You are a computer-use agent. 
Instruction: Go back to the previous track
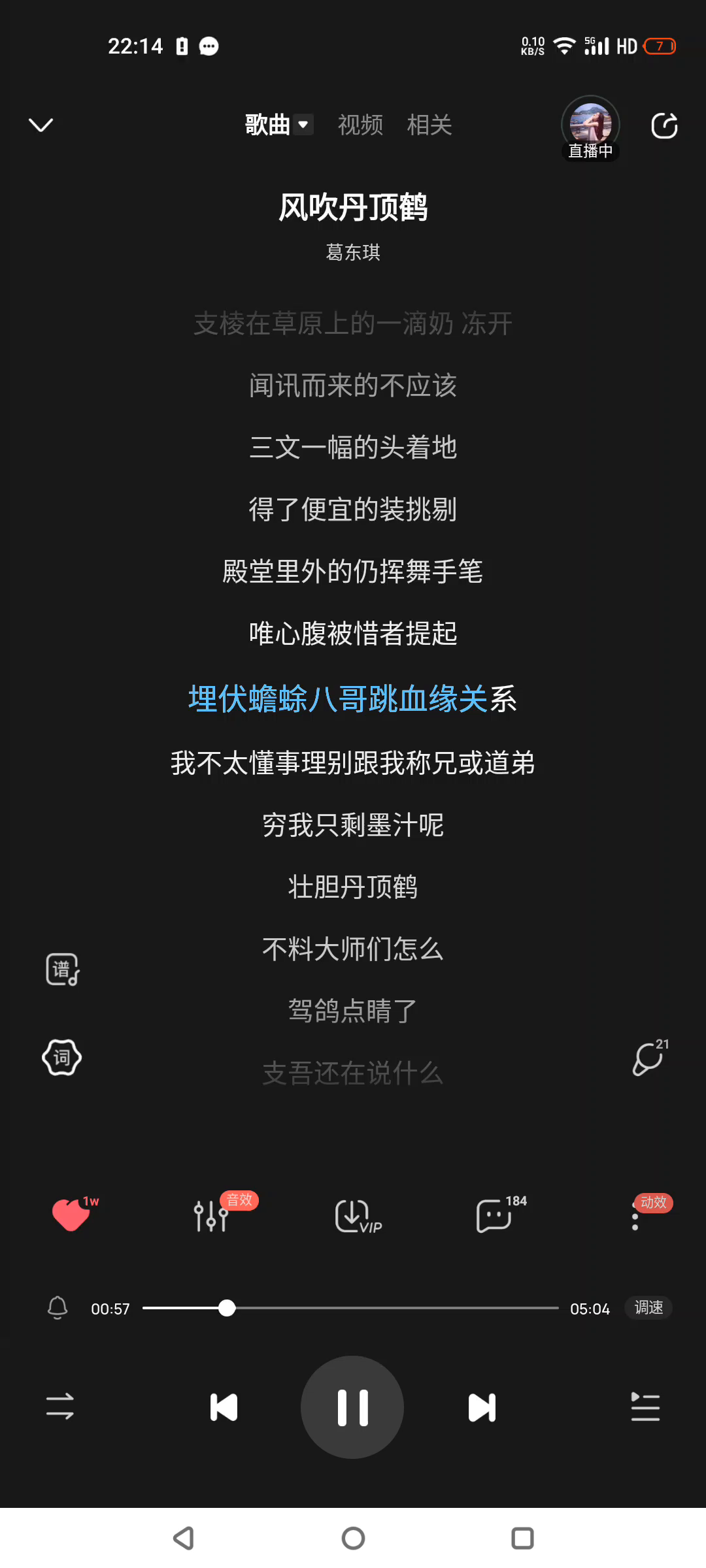[224, 1407]
